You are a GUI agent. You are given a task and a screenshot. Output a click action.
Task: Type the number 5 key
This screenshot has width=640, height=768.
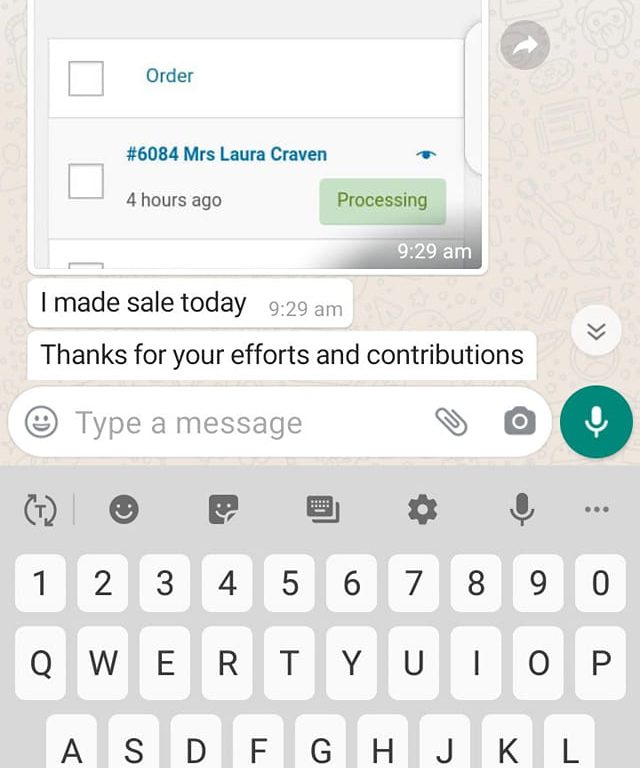pyautogui.click(x=290, y=584)
